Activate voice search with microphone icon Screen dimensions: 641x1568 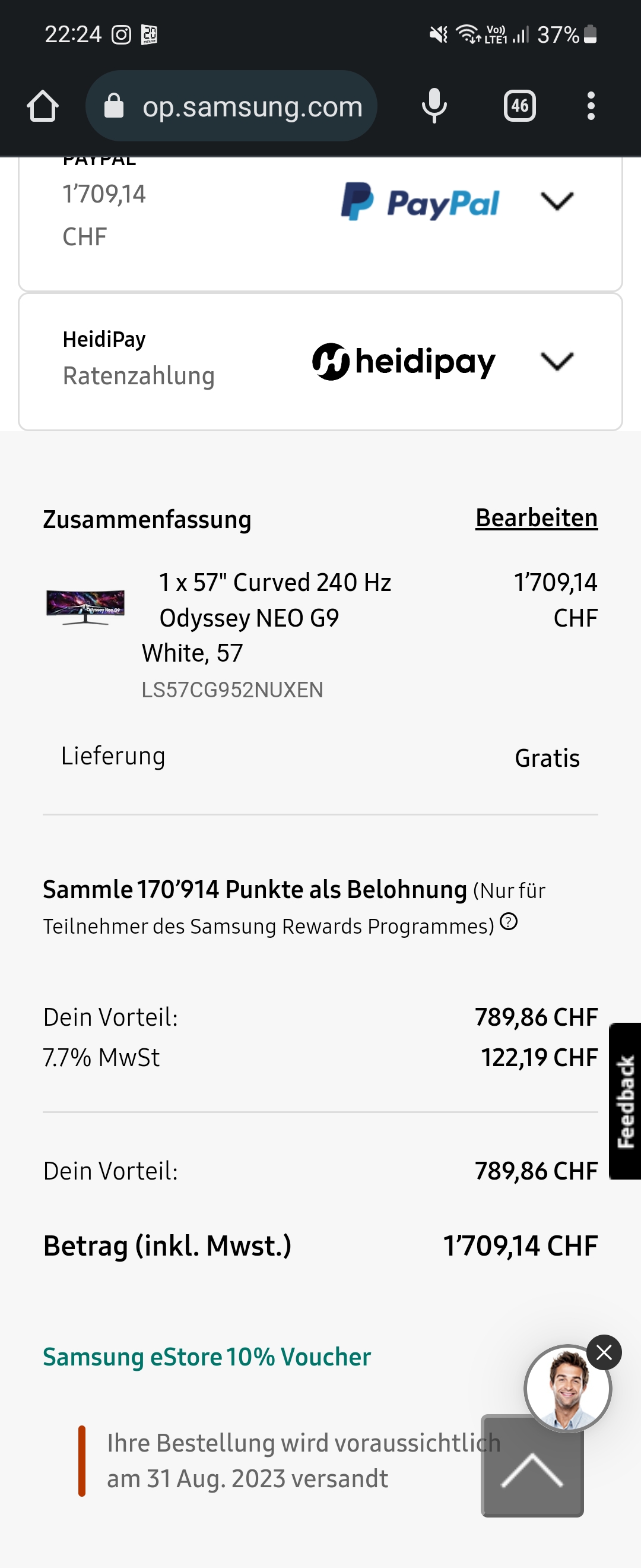(x=434, y=106)
